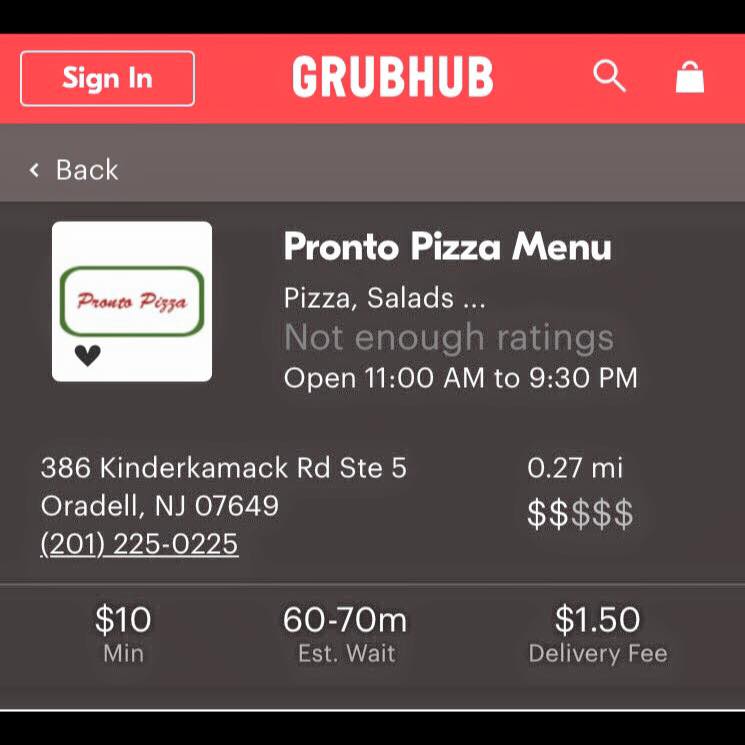Open the shopping bag cart
745x745 pixels.
tap(690, 76)
